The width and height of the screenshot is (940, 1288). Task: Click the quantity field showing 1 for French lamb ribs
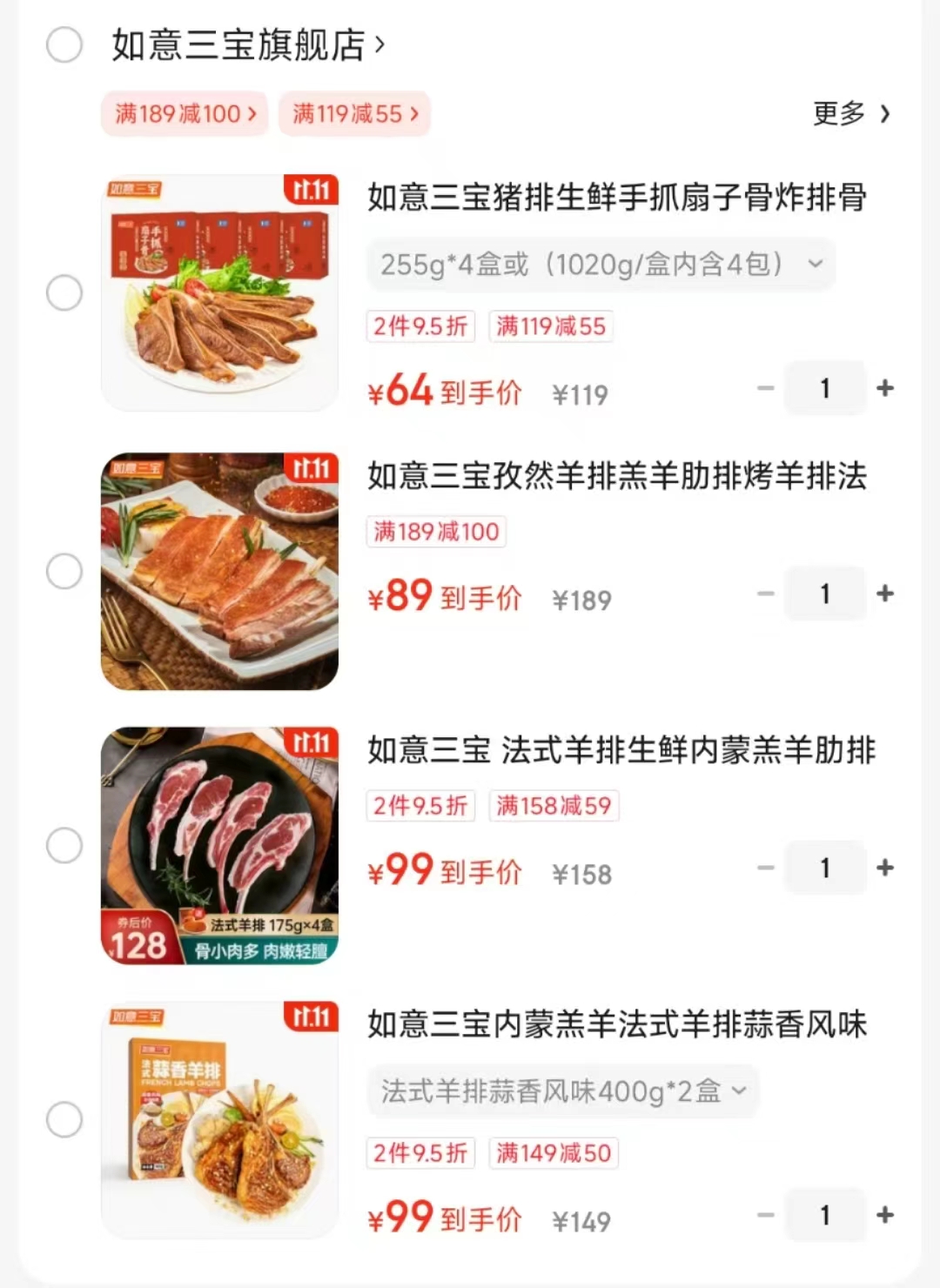tap(824, 868)
